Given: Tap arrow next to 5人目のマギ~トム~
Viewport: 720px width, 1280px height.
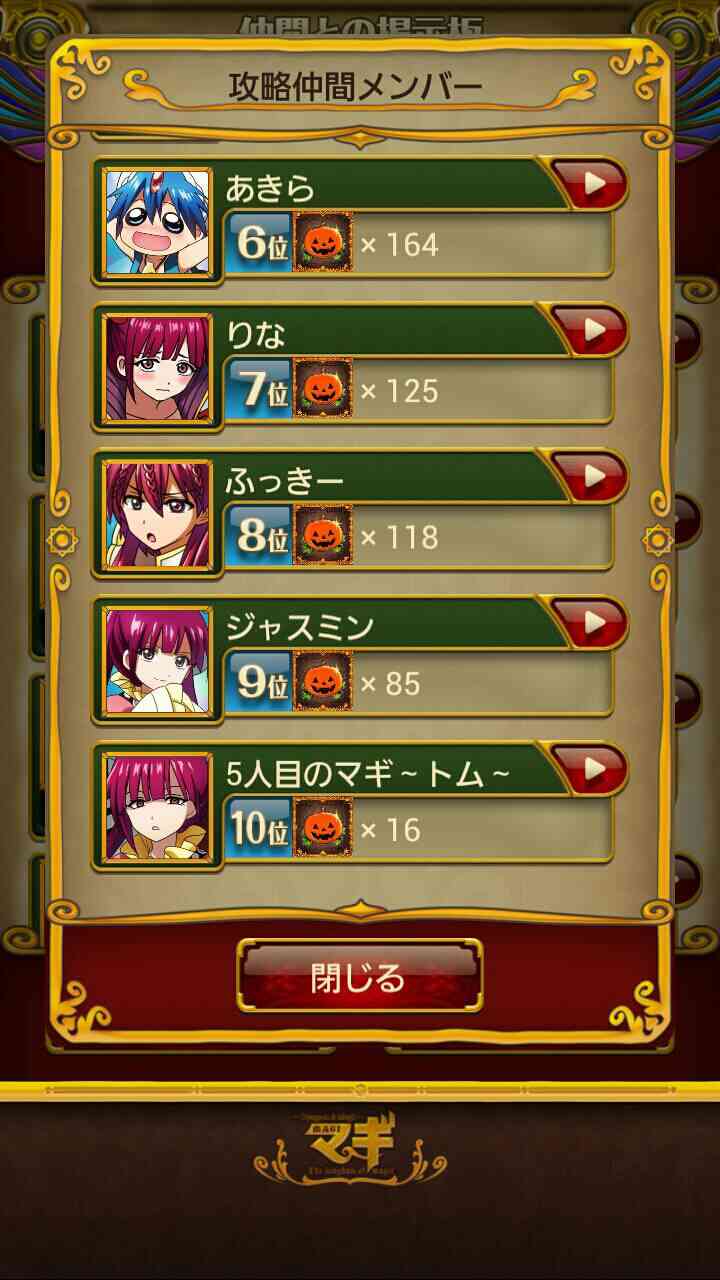Looking at the screenshot, I should click(590, 769).
